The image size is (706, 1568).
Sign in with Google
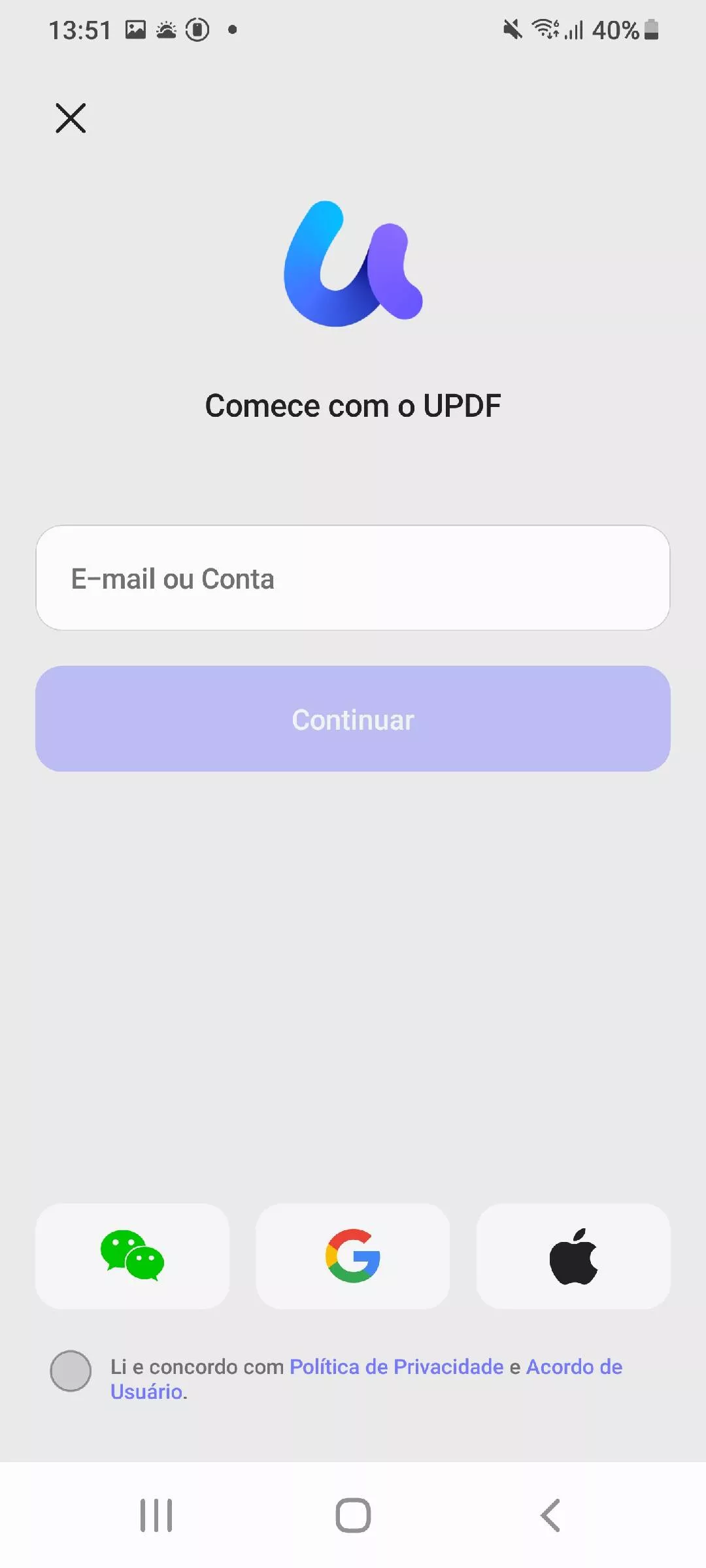[x=352, y=1256]
